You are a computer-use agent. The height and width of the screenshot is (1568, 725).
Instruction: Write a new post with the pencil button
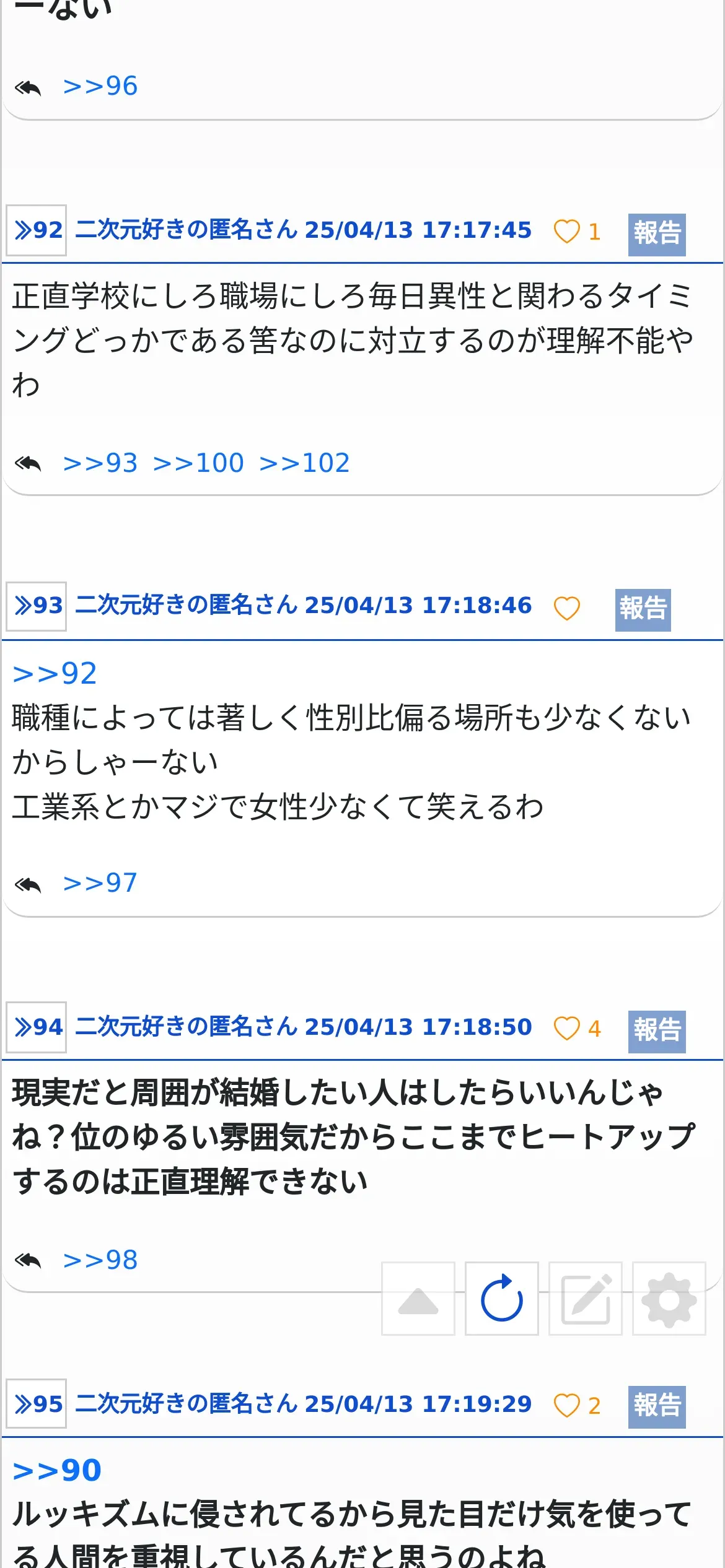click(585, 1299)
